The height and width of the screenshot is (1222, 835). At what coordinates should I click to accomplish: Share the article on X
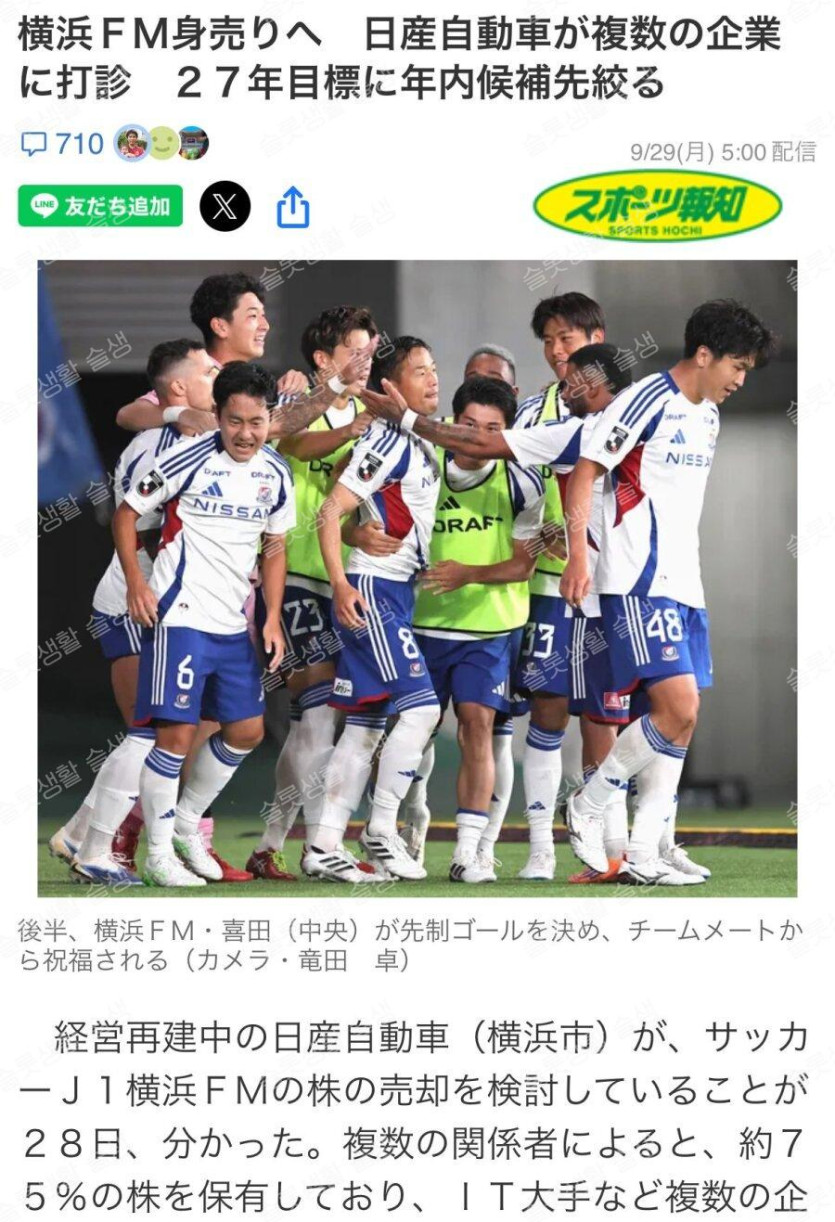225,207
